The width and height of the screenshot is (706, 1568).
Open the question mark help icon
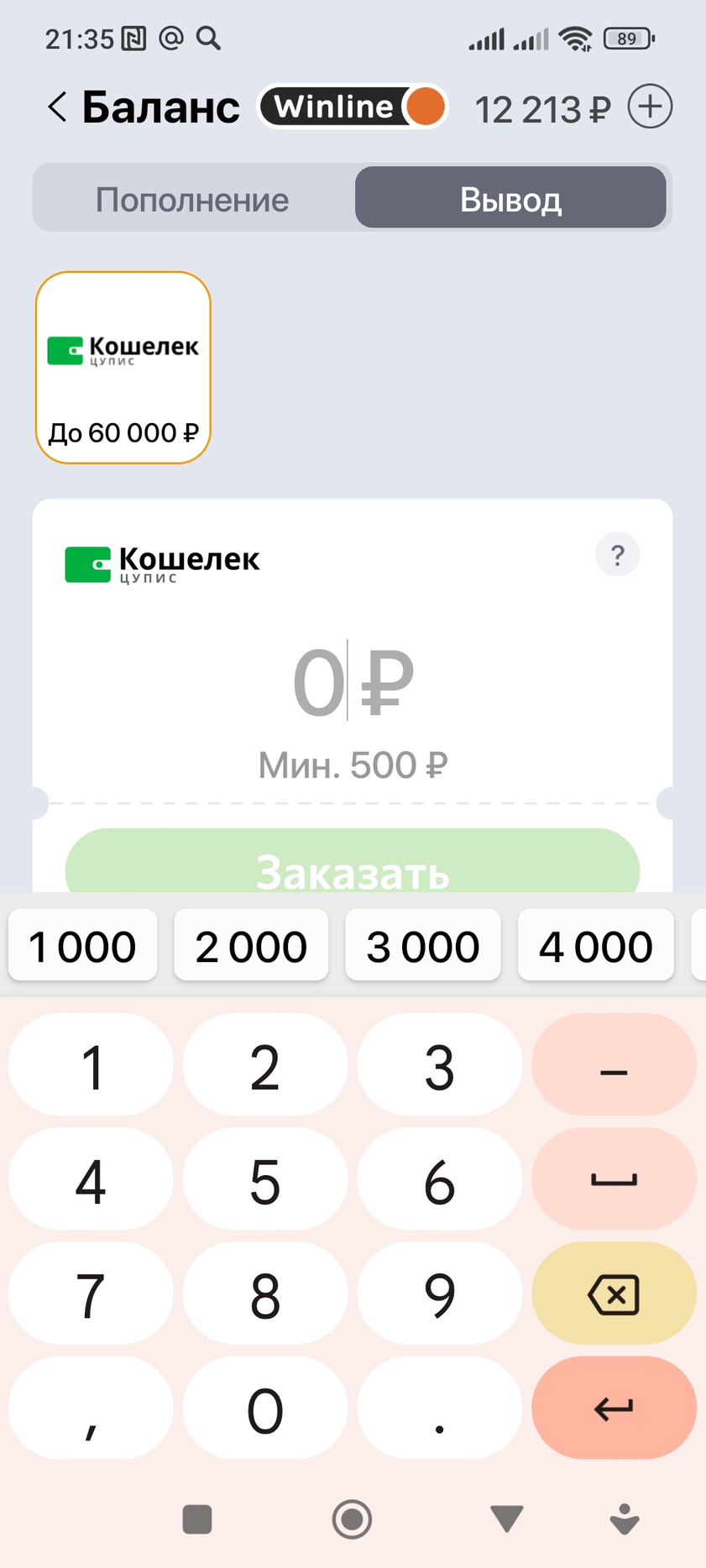(x=617, y=555)
